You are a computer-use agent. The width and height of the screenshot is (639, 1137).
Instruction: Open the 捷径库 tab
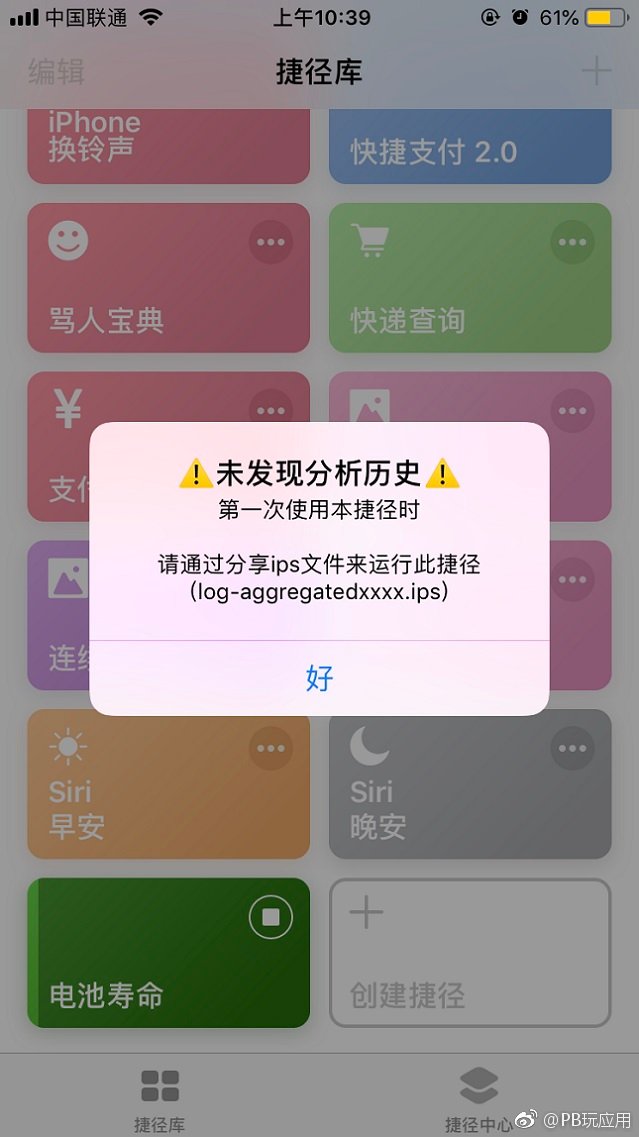(x=160, y=1100)
